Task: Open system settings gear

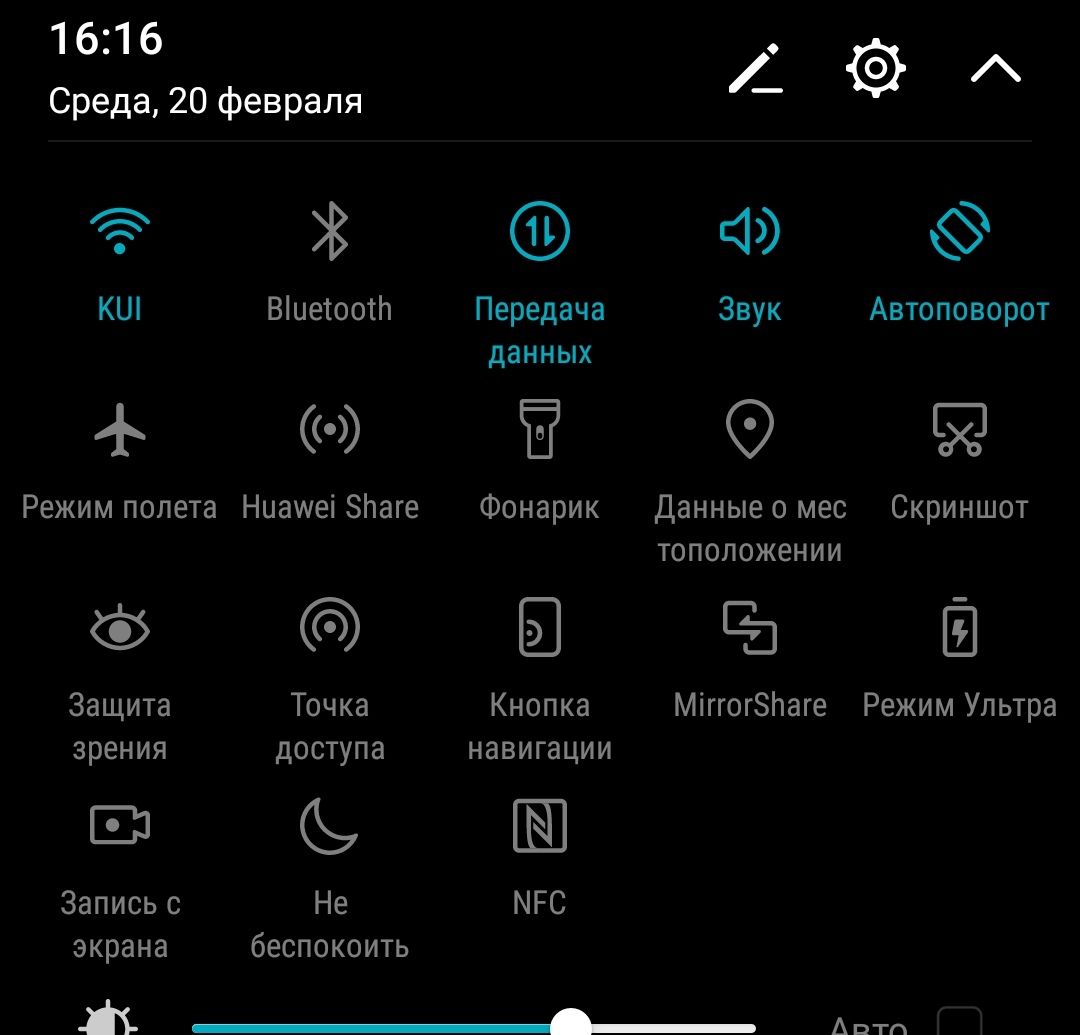Action: click(875, 69)
